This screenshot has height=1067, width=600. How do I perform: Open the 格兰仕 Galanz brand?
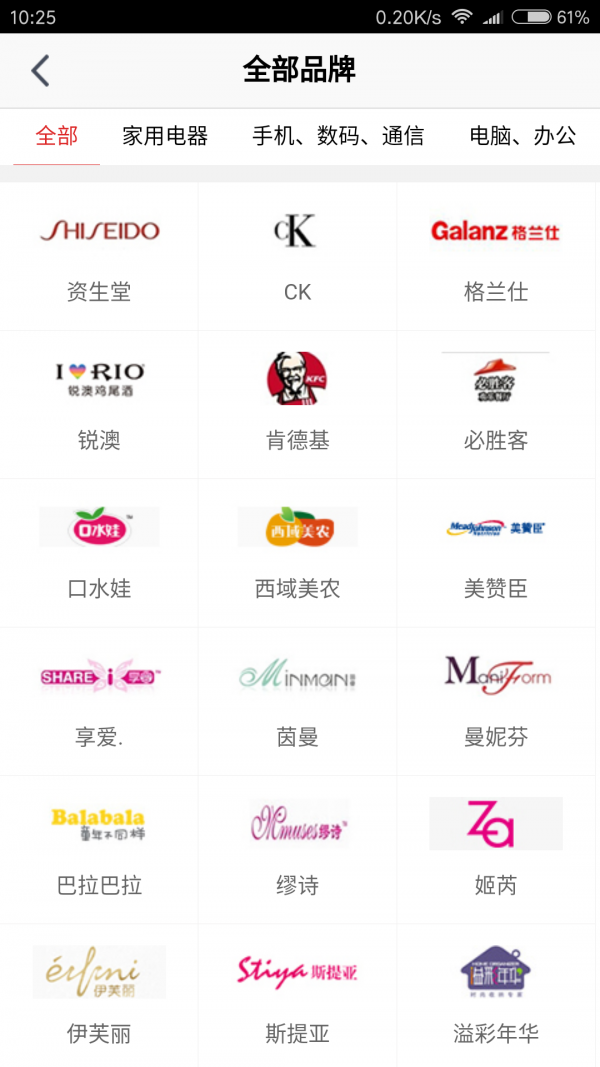click(496, 257)
